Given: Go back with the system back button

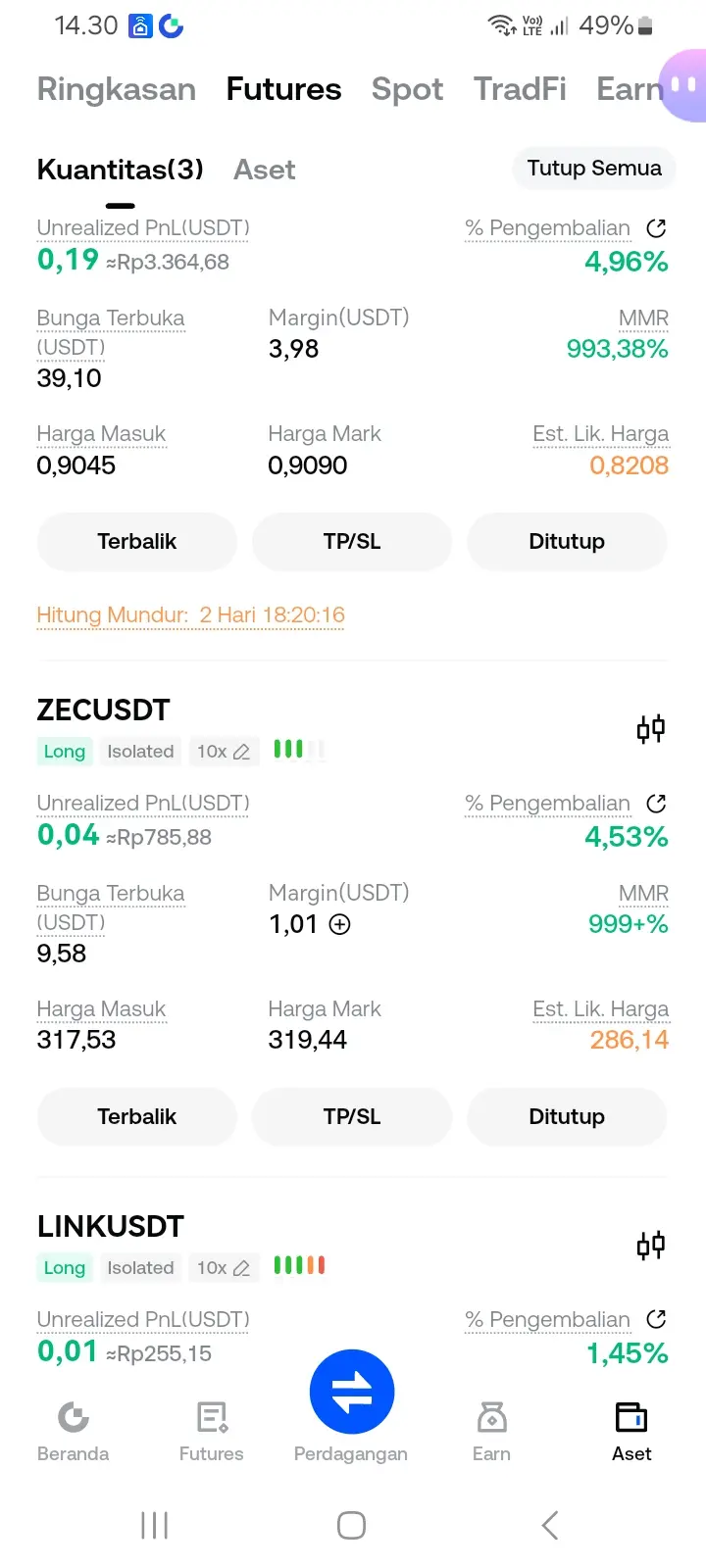Looking at the screenshot, I should 550,1525.
